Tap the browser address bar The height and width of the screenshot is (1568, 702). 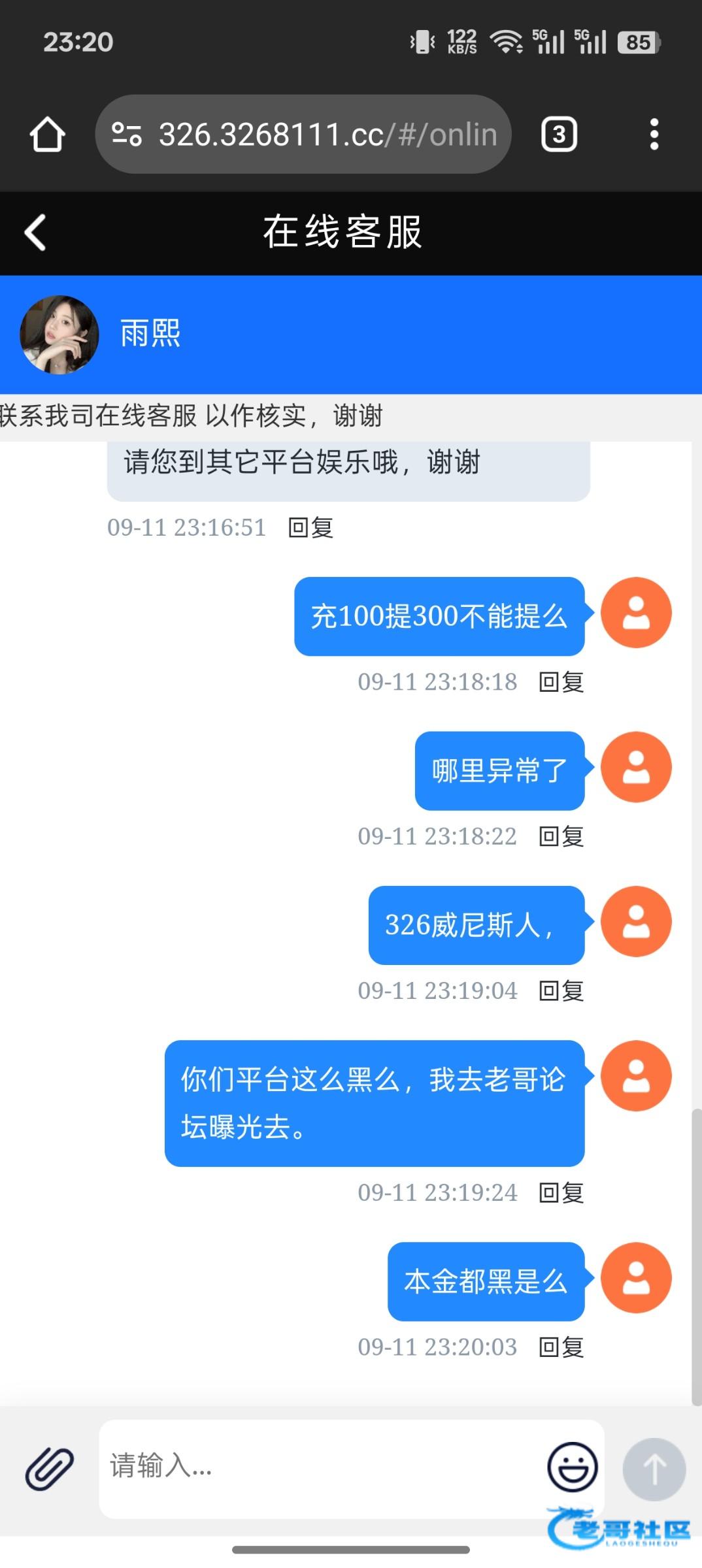(303, 135)
